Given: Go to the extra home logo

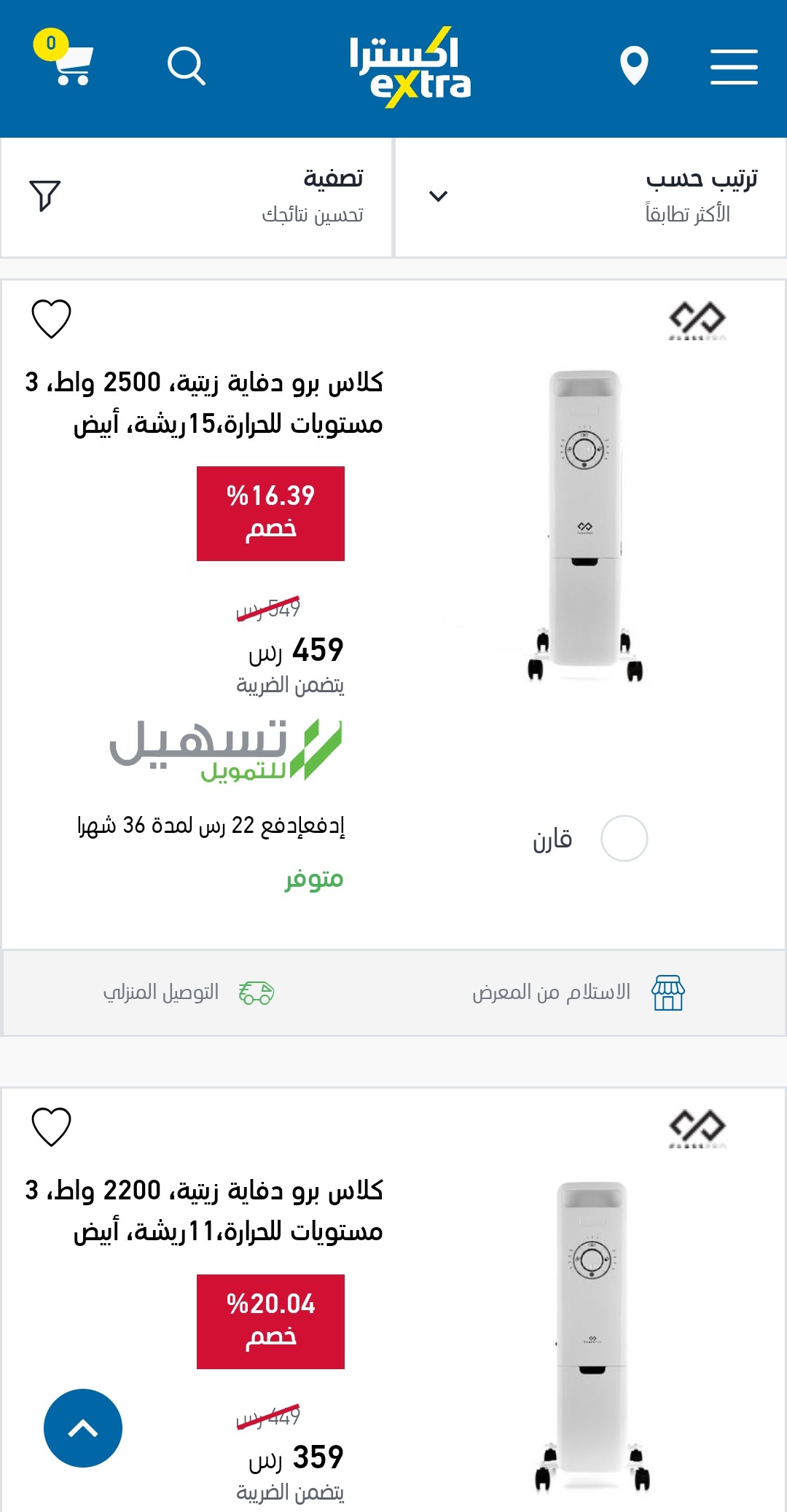Looking at the screenshot, I should pos(410,68).
